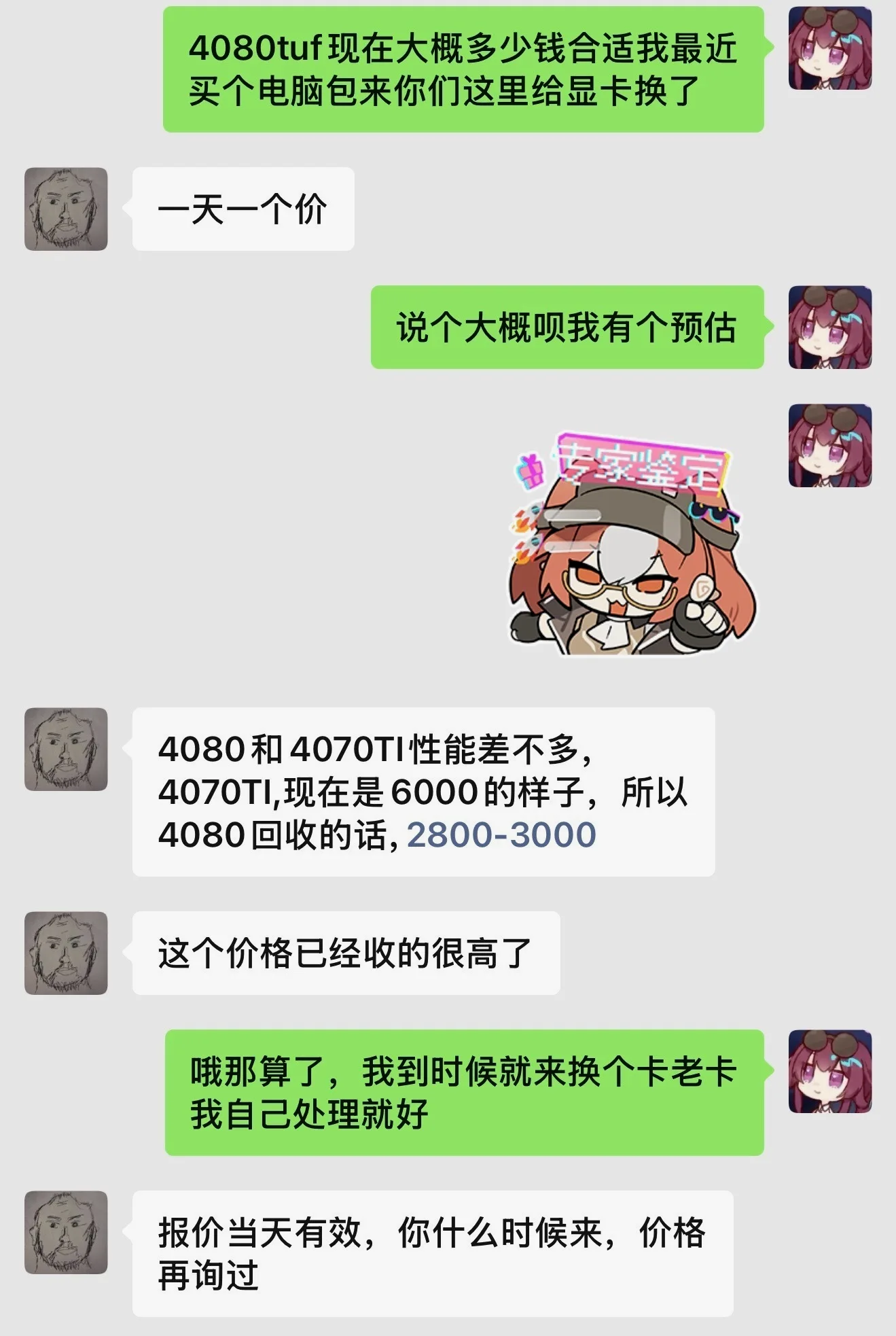The width and height of the screenshot is (896, 1336).
Task: Open sender avatar beside 一天一个价 message
Action: point(66,209)
